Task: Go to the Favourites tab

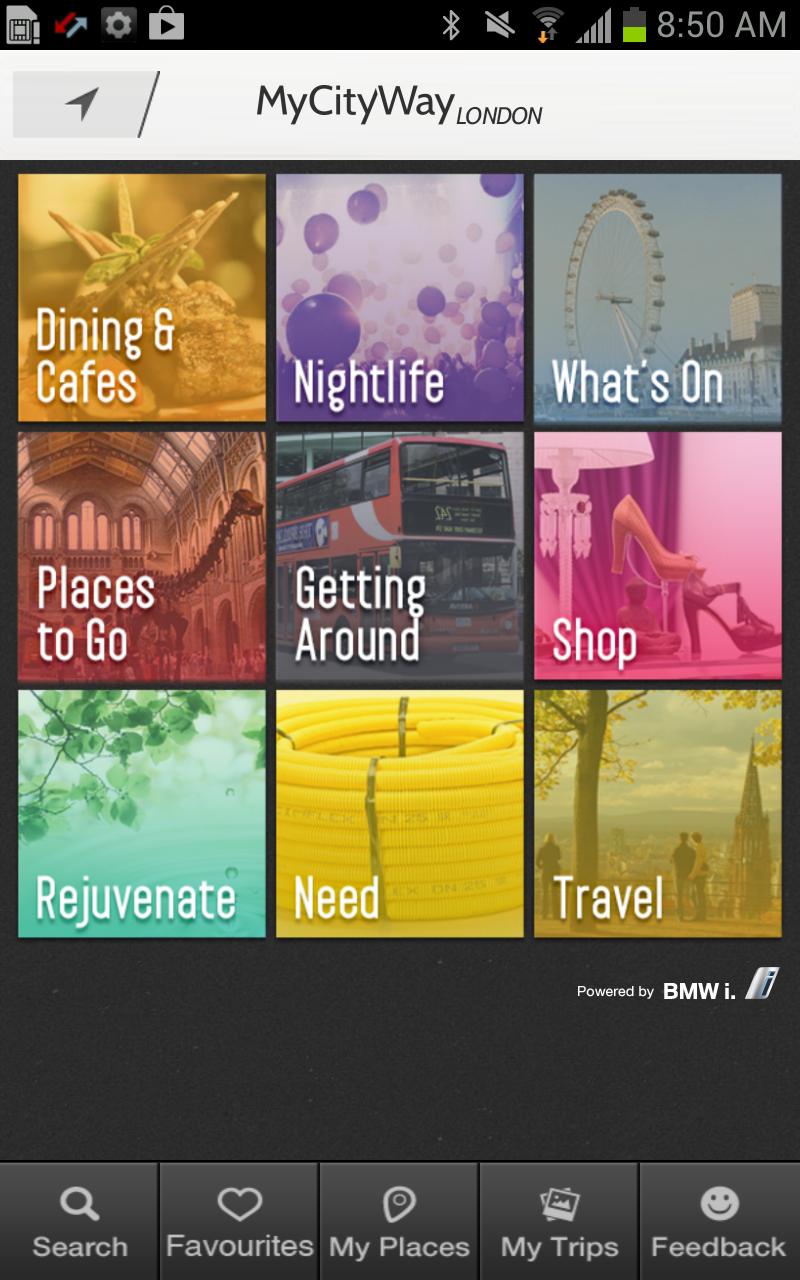Action: 239,1222
